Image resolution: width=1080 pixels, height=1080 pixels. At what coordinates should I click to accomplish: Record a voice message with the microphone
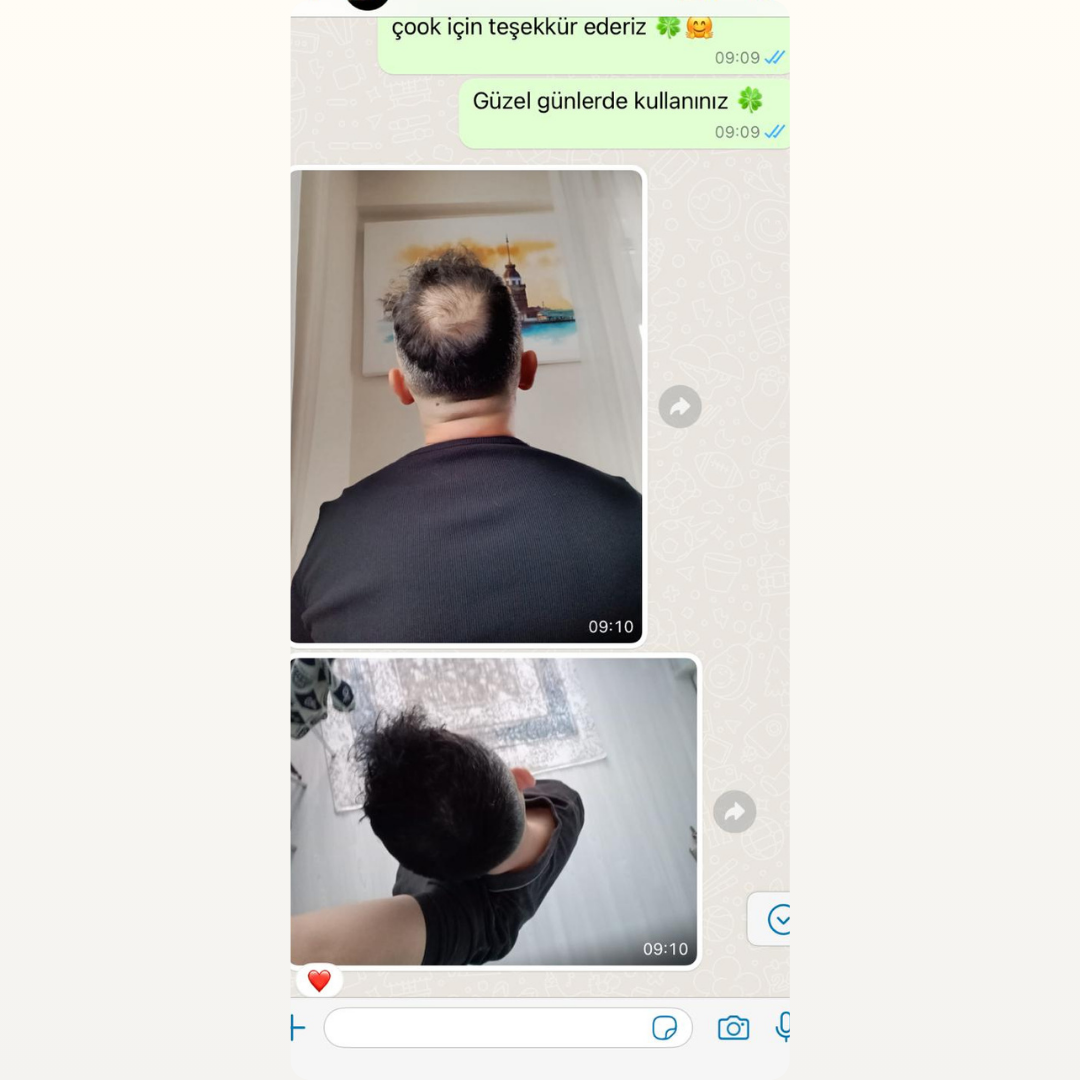(x=783, y=1027)
